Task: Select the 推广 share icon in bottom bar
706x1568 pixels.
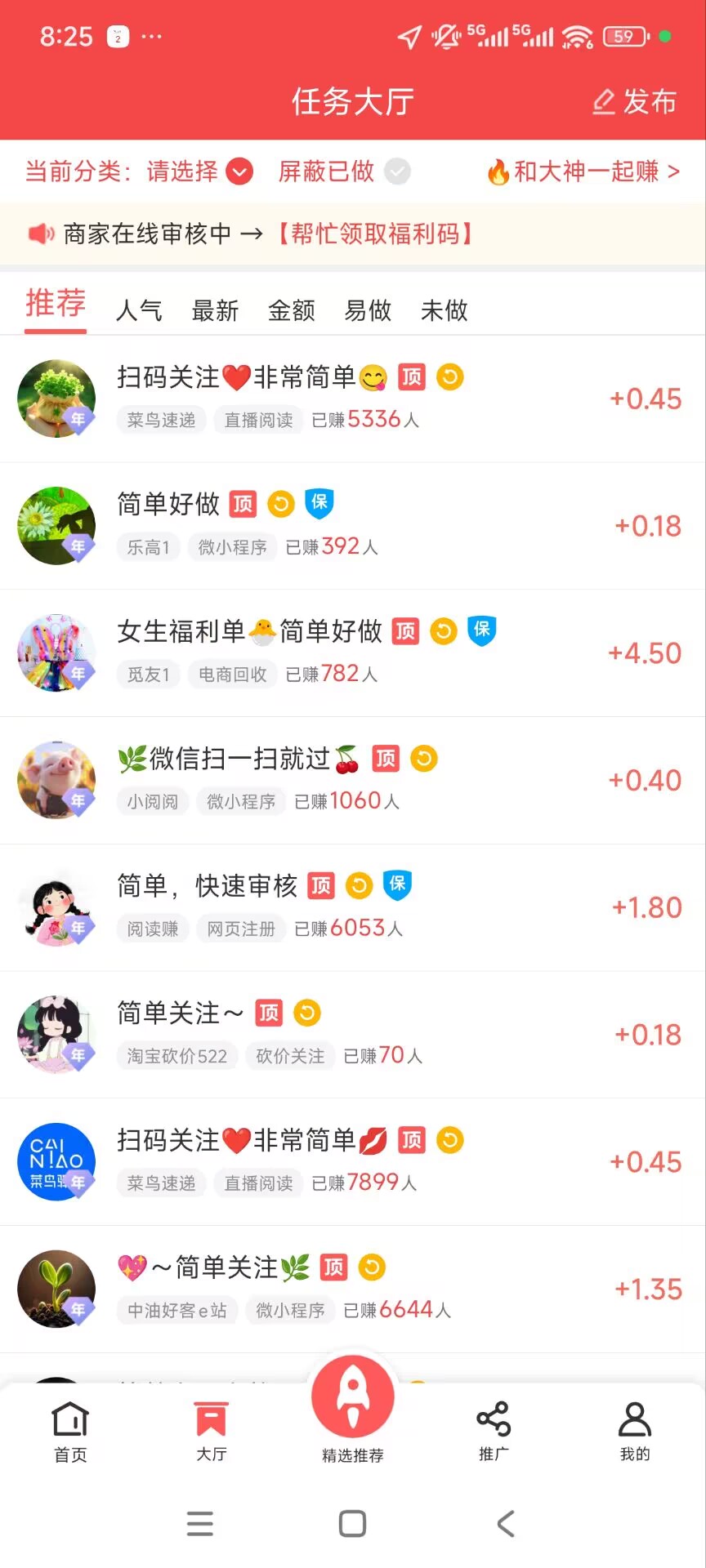Action: pos(494,1418)
